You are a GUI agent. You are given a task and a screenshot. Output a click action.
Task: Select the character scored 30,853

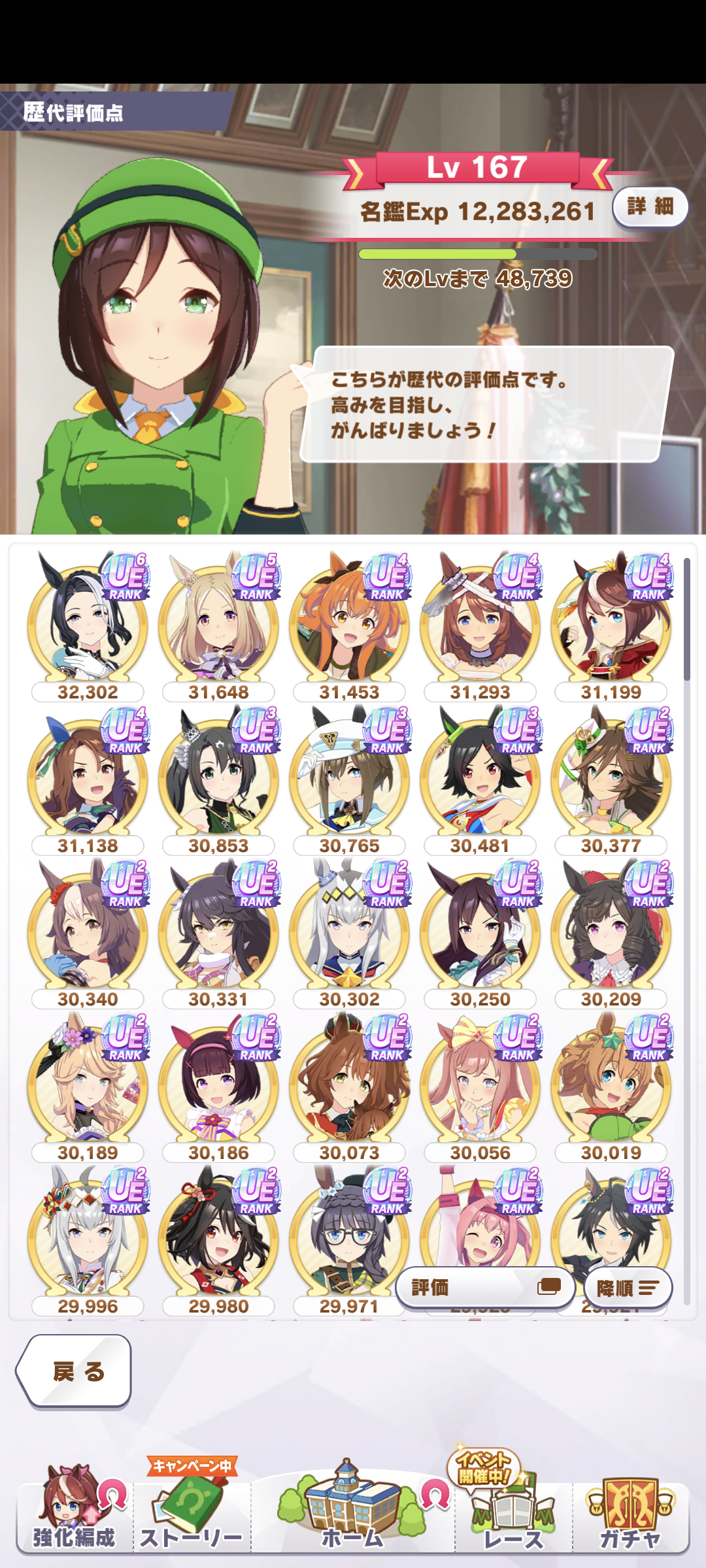(218, 774)
